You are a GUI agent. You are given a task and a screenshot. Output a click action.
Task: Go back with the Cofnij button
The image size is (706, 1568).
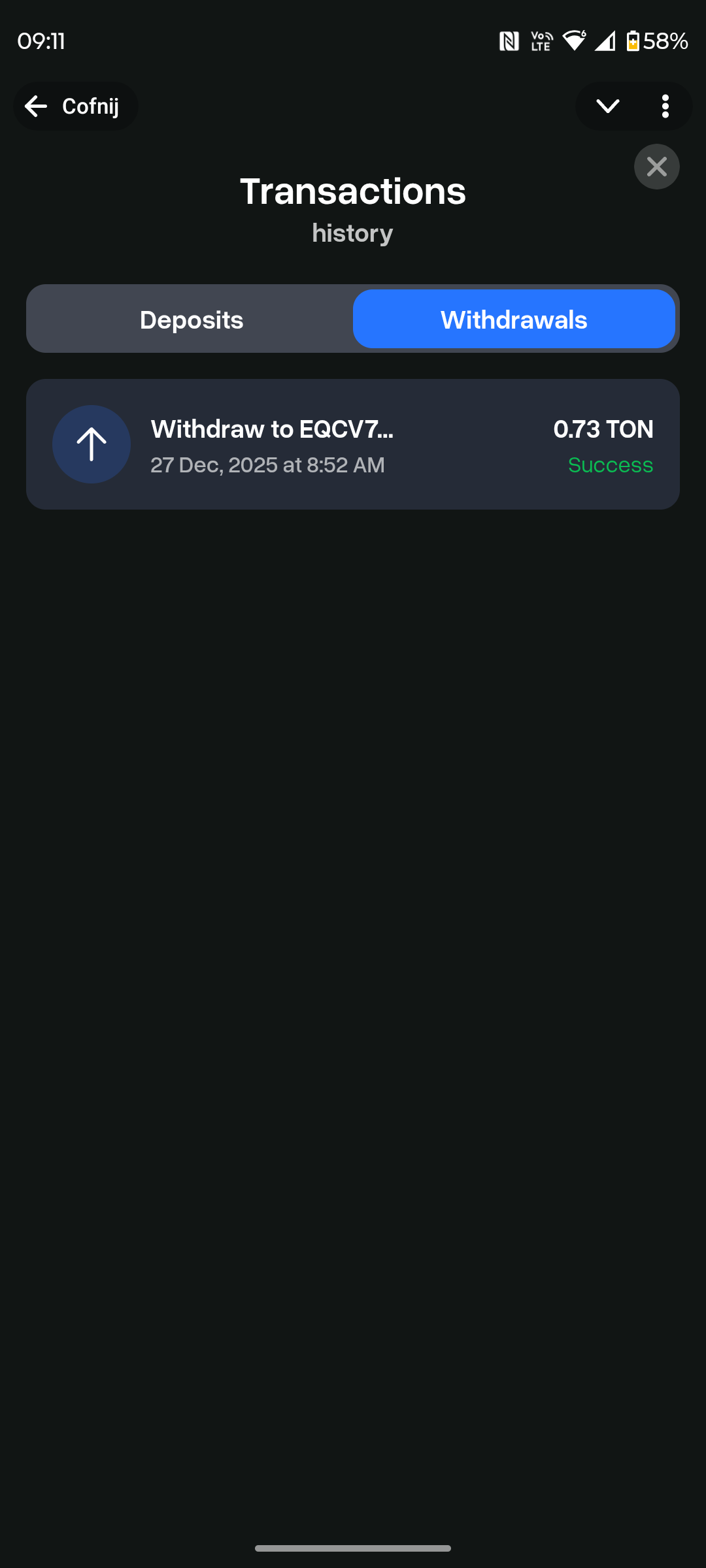[x=75, y=106]
